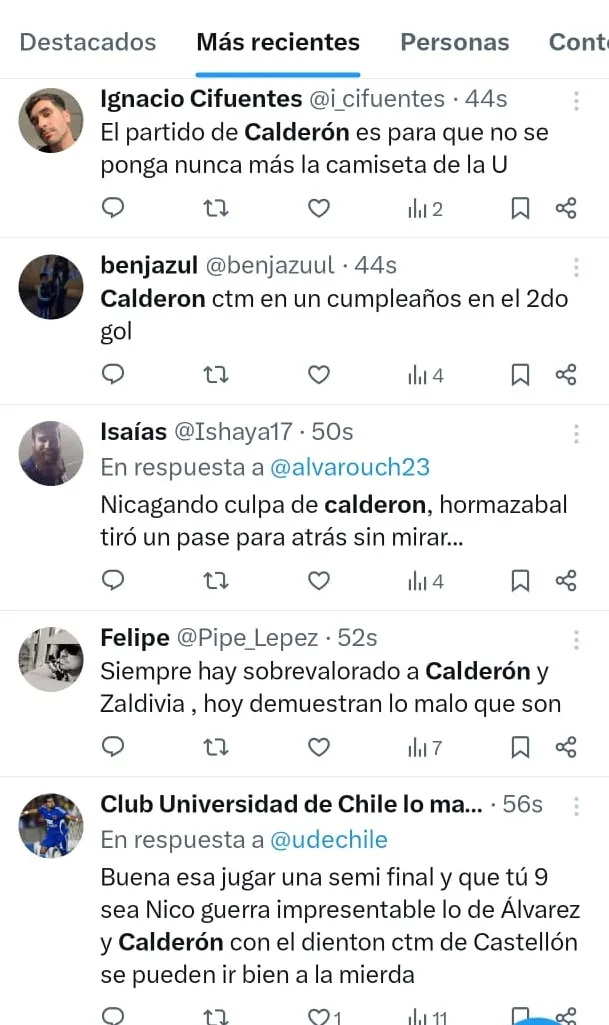Switch to the Destacados tab

click(x=88, y=42)
